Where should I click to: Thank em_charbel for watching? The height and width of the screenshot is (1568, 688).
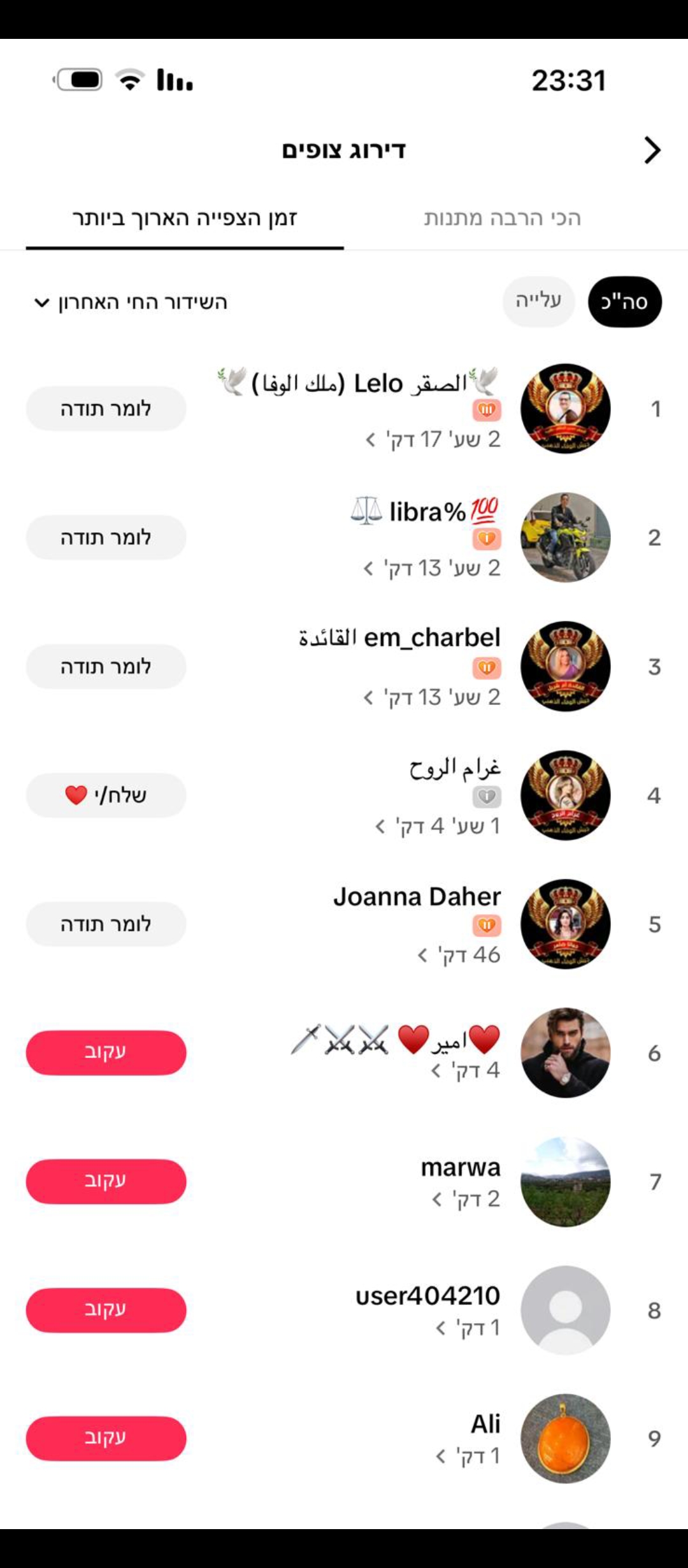click(106, 667)
